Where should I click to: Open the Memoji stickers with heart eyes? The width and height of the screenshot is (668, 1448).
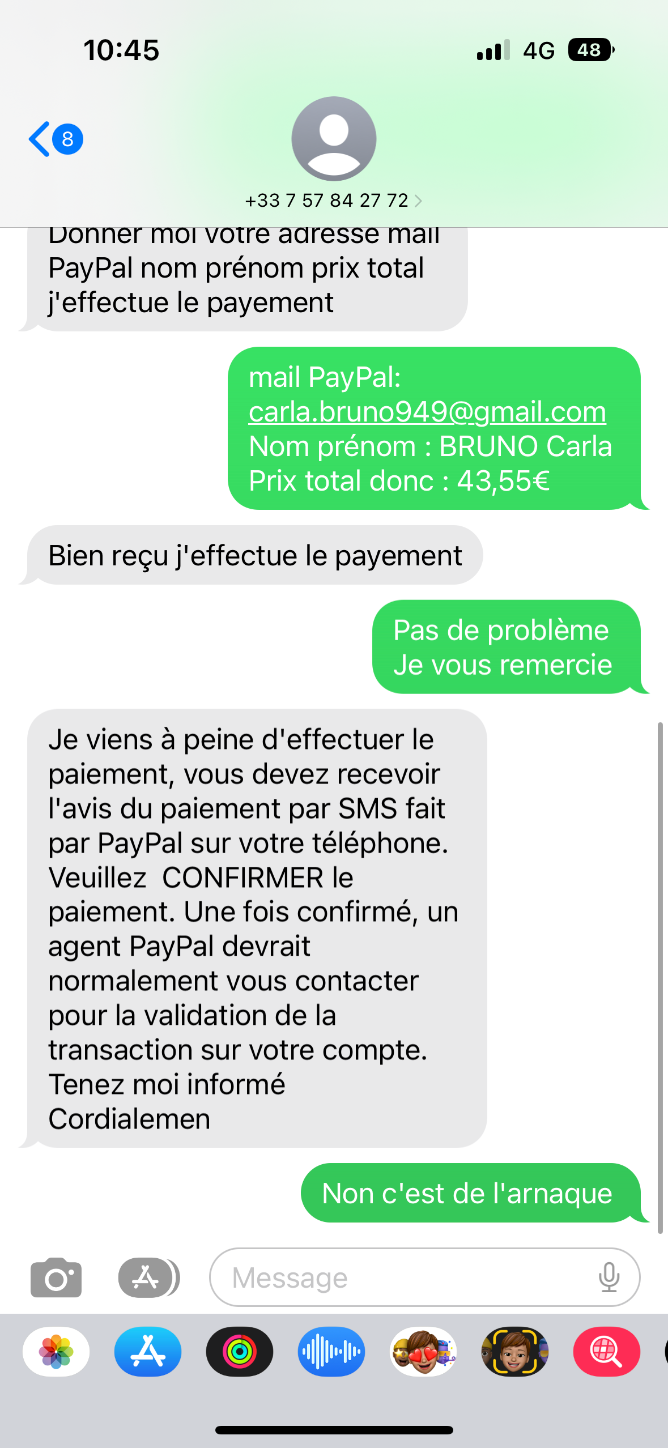423,1353
